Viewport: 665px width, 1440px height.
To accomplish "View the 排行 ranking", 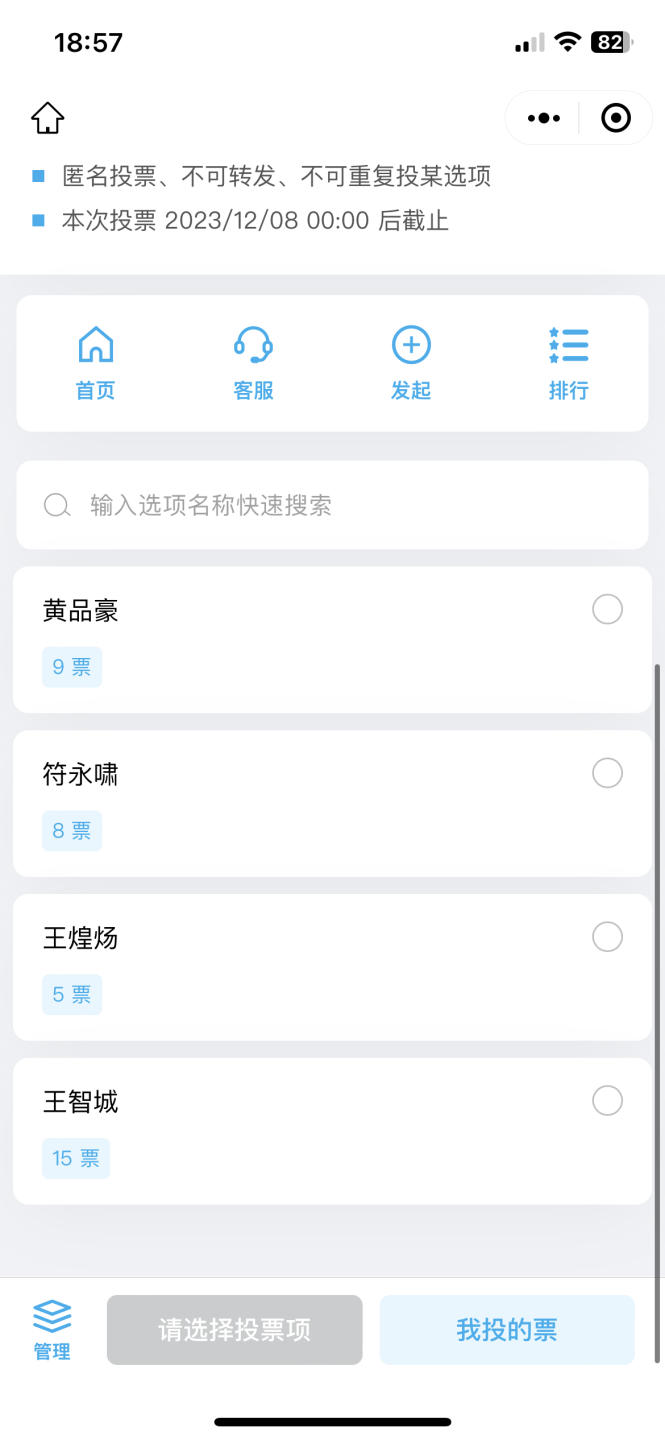I will click(x=568, y=363).
